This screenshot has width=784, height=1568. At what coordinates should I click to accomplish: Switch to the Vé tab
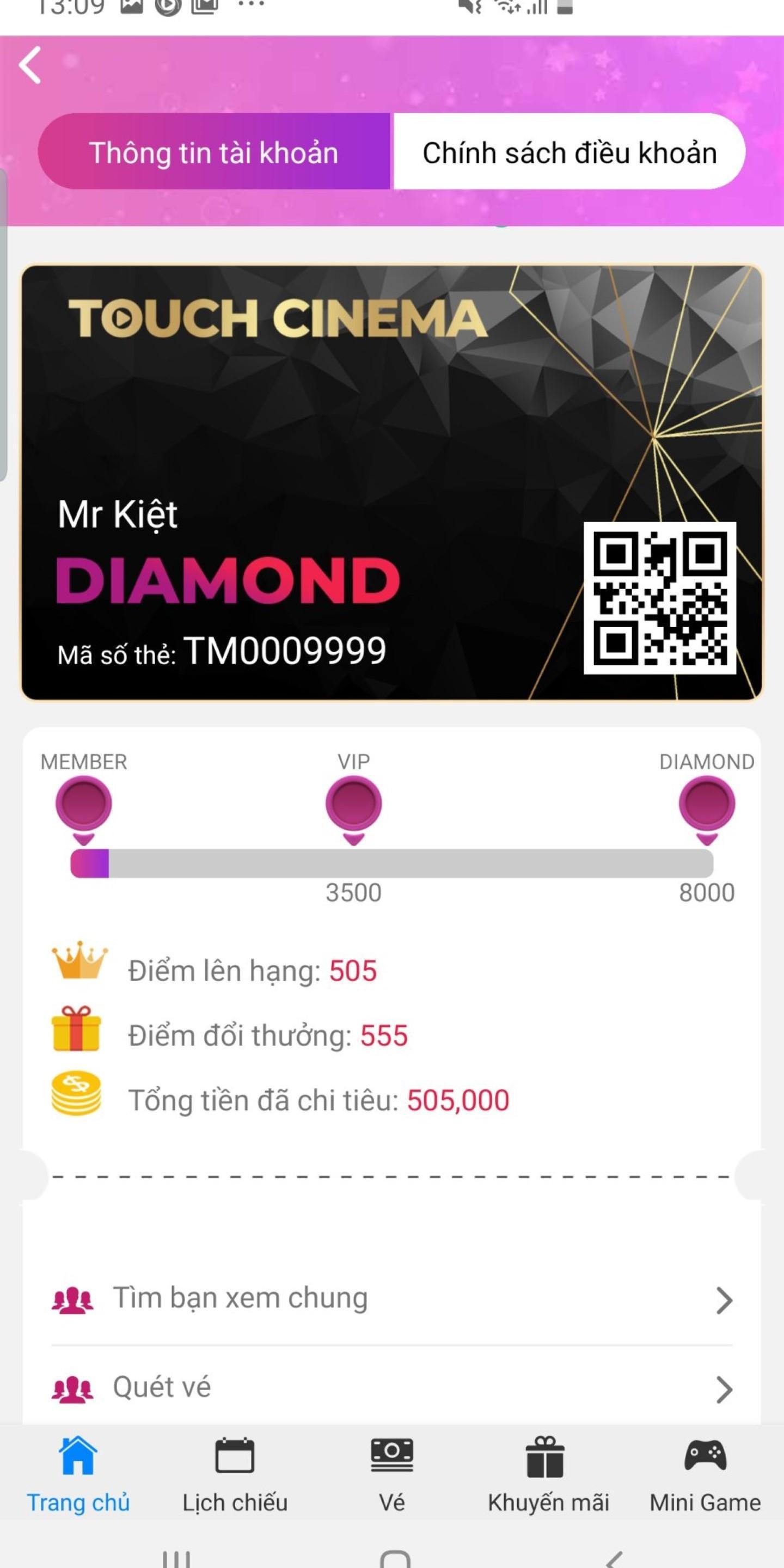[x=392, y=1474]
